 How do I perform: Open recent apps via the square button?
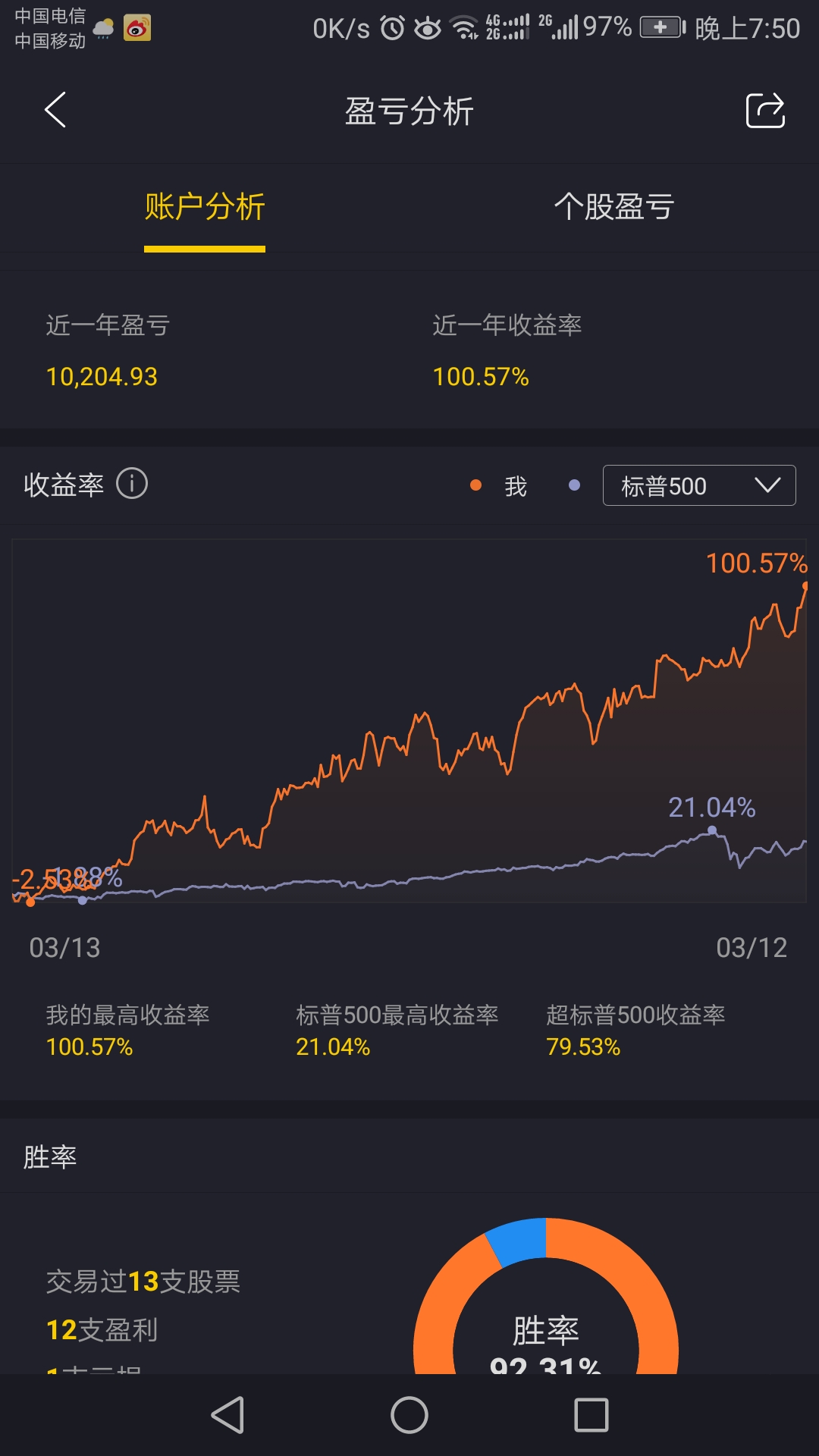[x=591, y=1415]
